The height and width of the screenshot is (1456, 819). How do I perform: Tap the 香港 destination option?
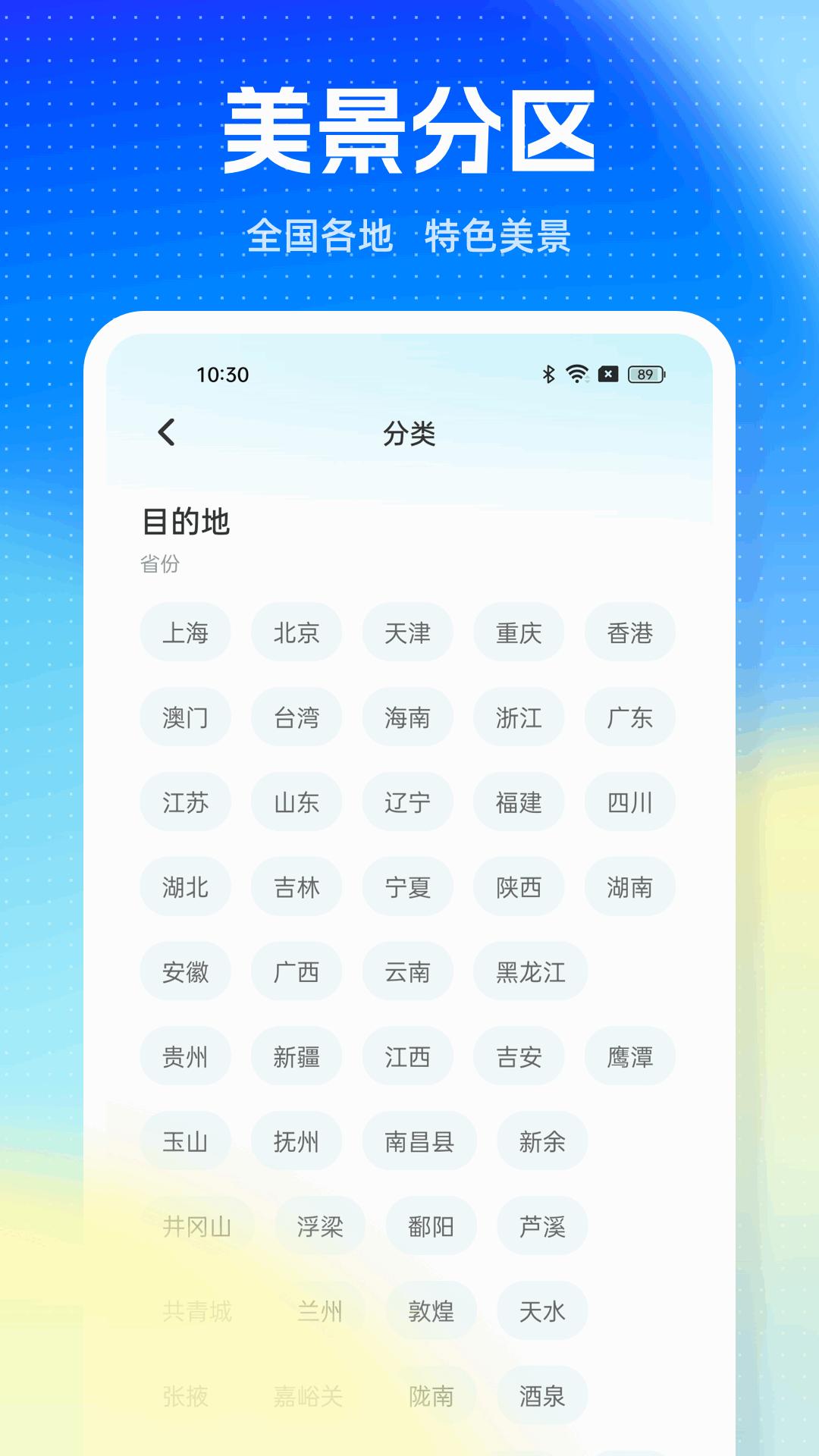(x=629, y=632)
